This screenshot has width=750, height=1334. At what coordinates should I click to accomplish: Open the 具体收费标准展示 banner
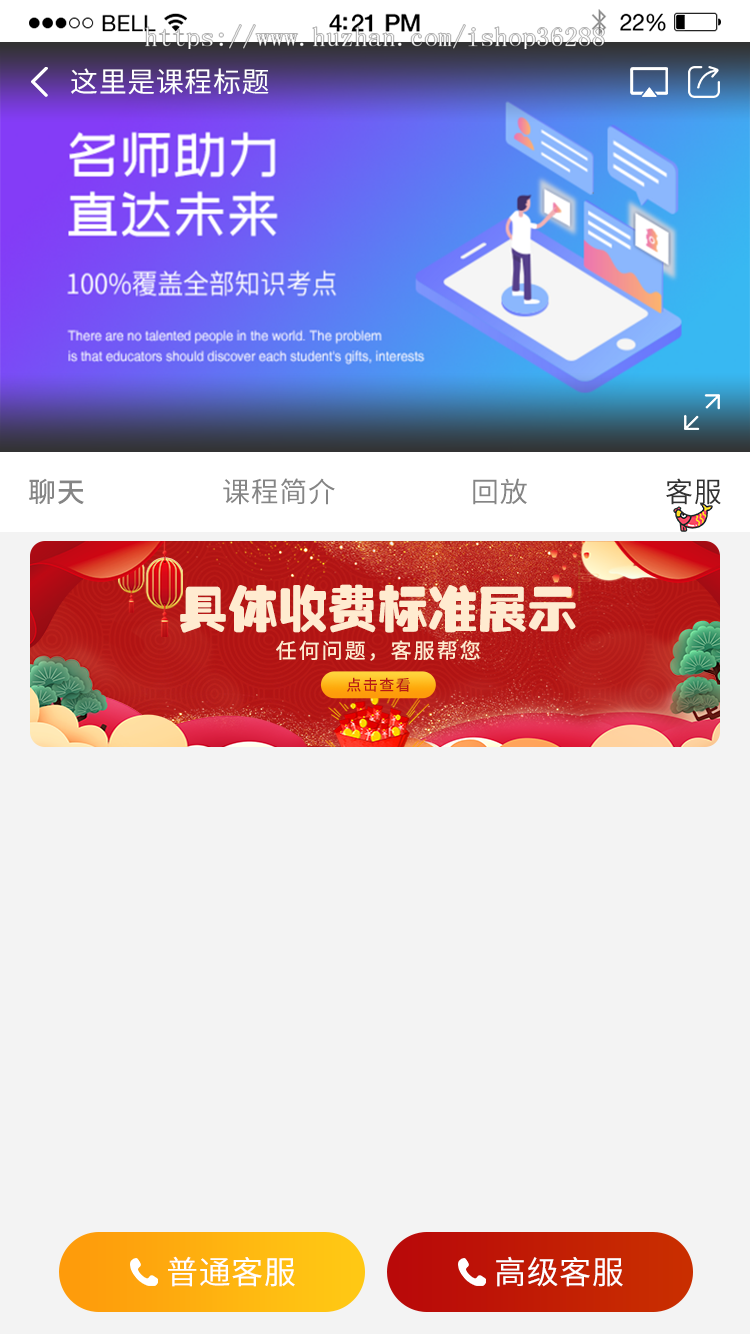click(x=375, y=644)
